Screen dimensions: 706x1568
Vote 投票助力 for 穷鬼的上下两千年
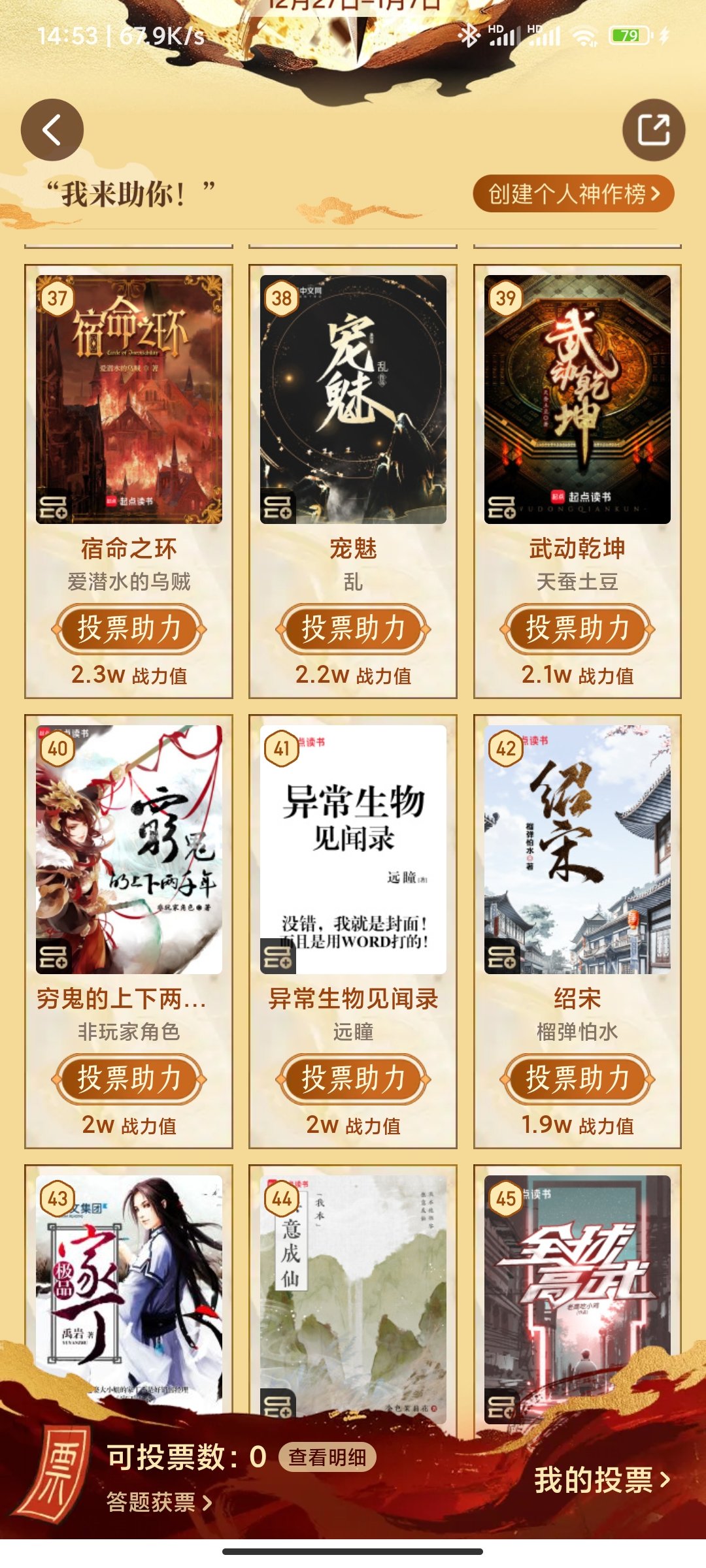tap(129, 1079)
